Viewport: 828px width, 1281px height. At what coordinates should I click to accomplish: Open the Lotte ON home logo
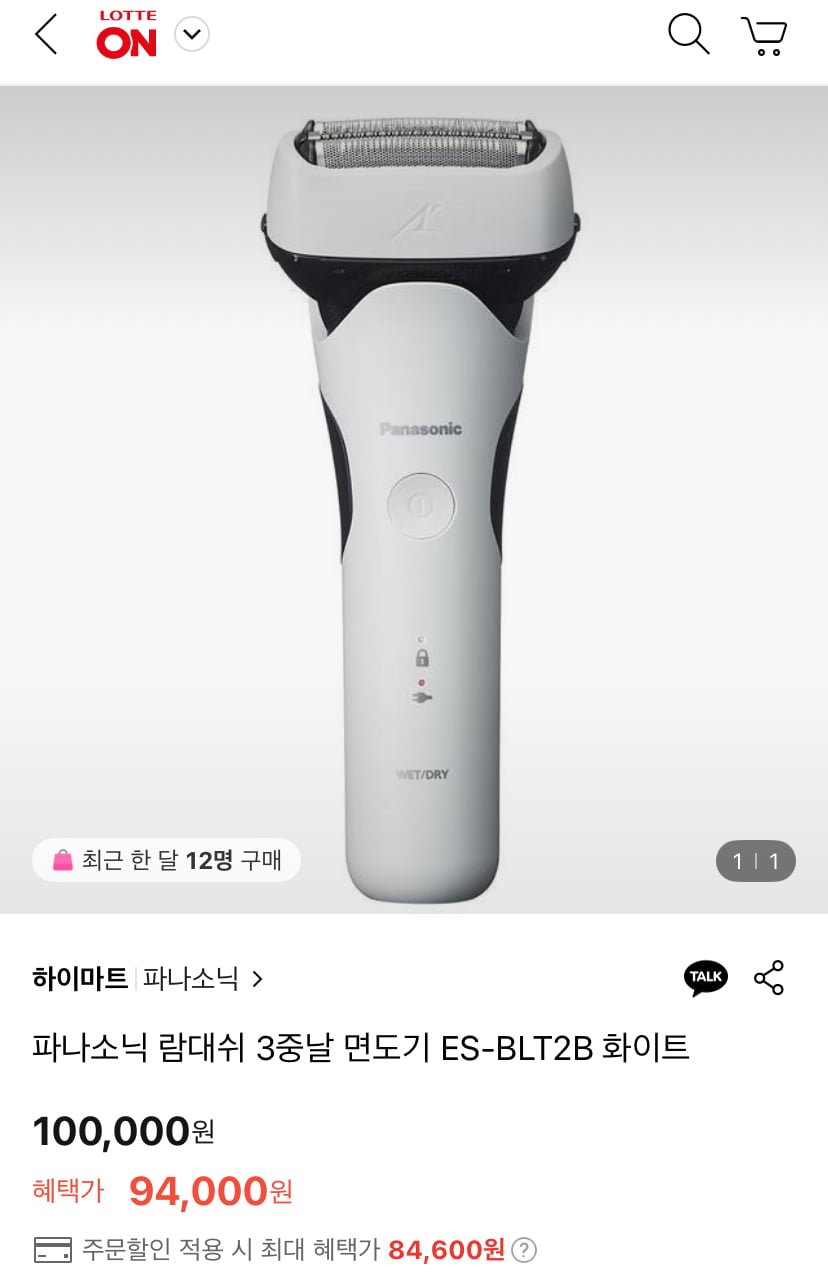coord(127,35)
